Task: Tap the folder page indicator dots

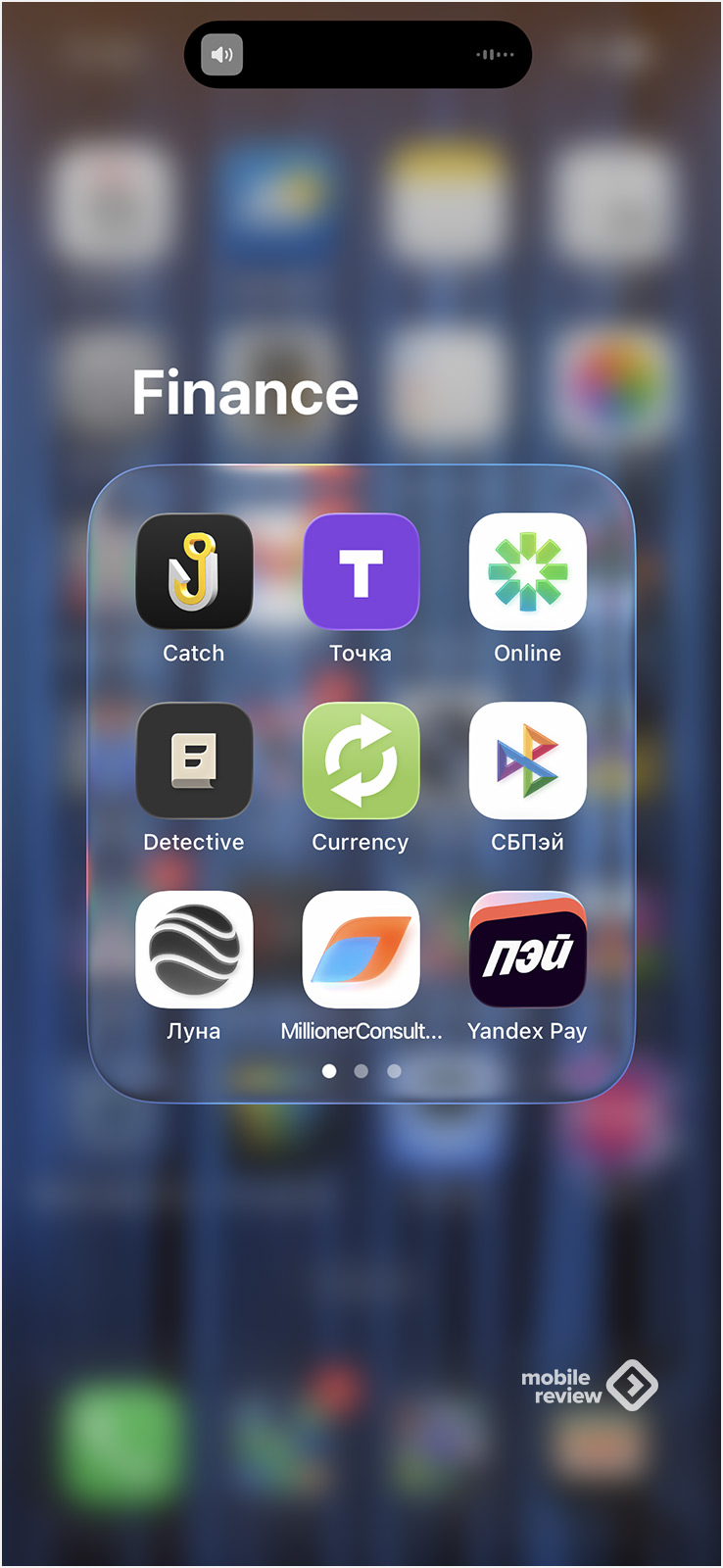Action: 361,1071
